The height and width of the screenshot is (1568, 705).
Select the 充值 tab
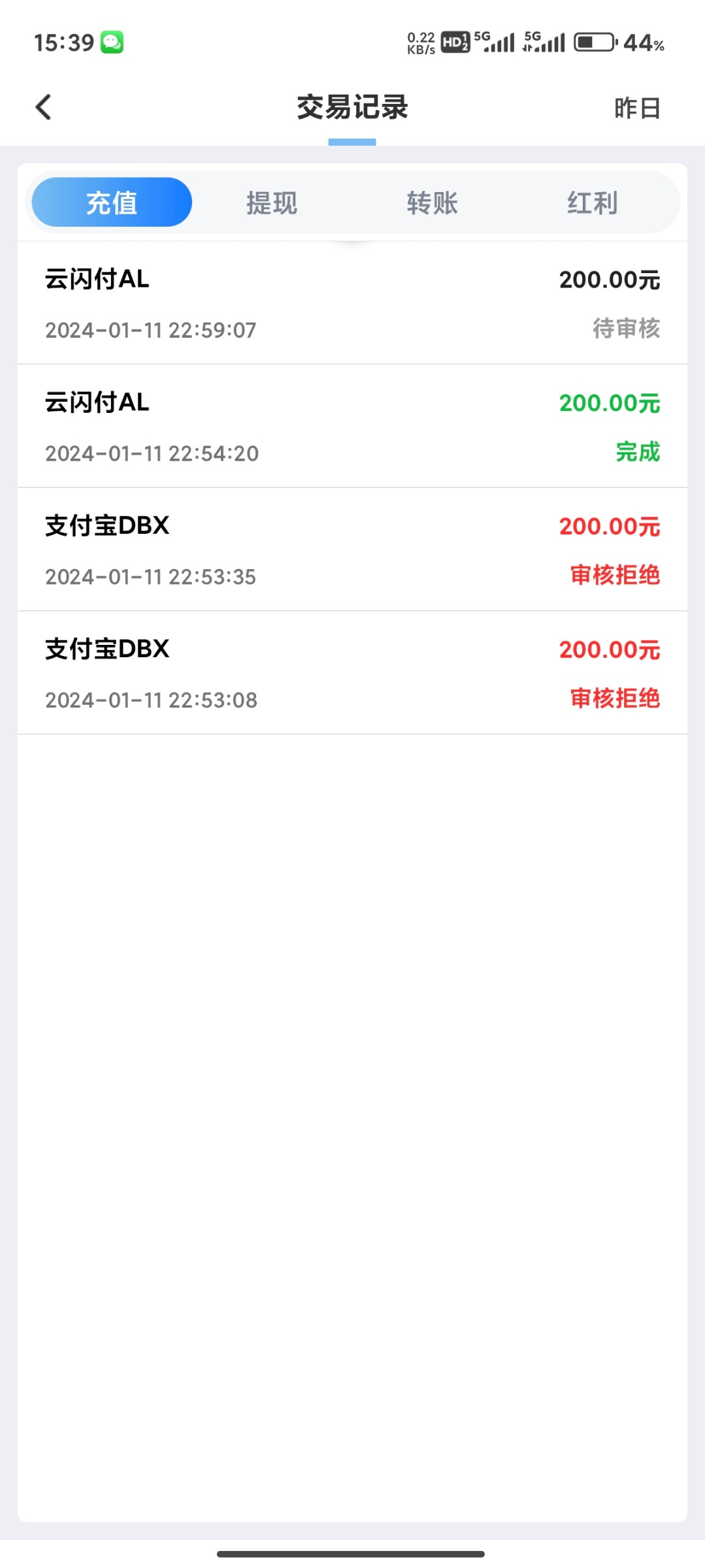pyautogui.click(x=112, y=203)
